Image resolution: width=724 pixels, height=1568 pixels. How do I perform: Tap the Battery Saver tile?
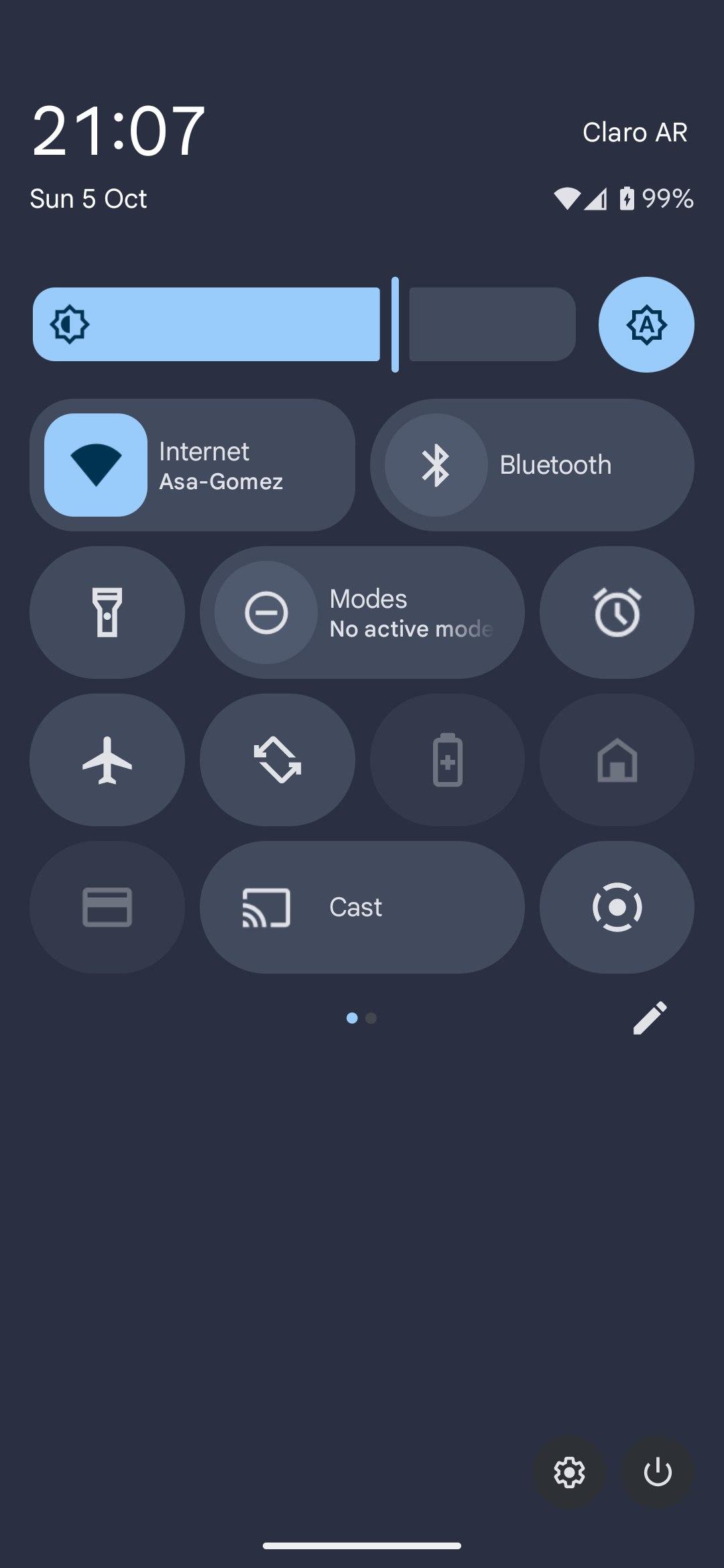(x=447, y=760)
